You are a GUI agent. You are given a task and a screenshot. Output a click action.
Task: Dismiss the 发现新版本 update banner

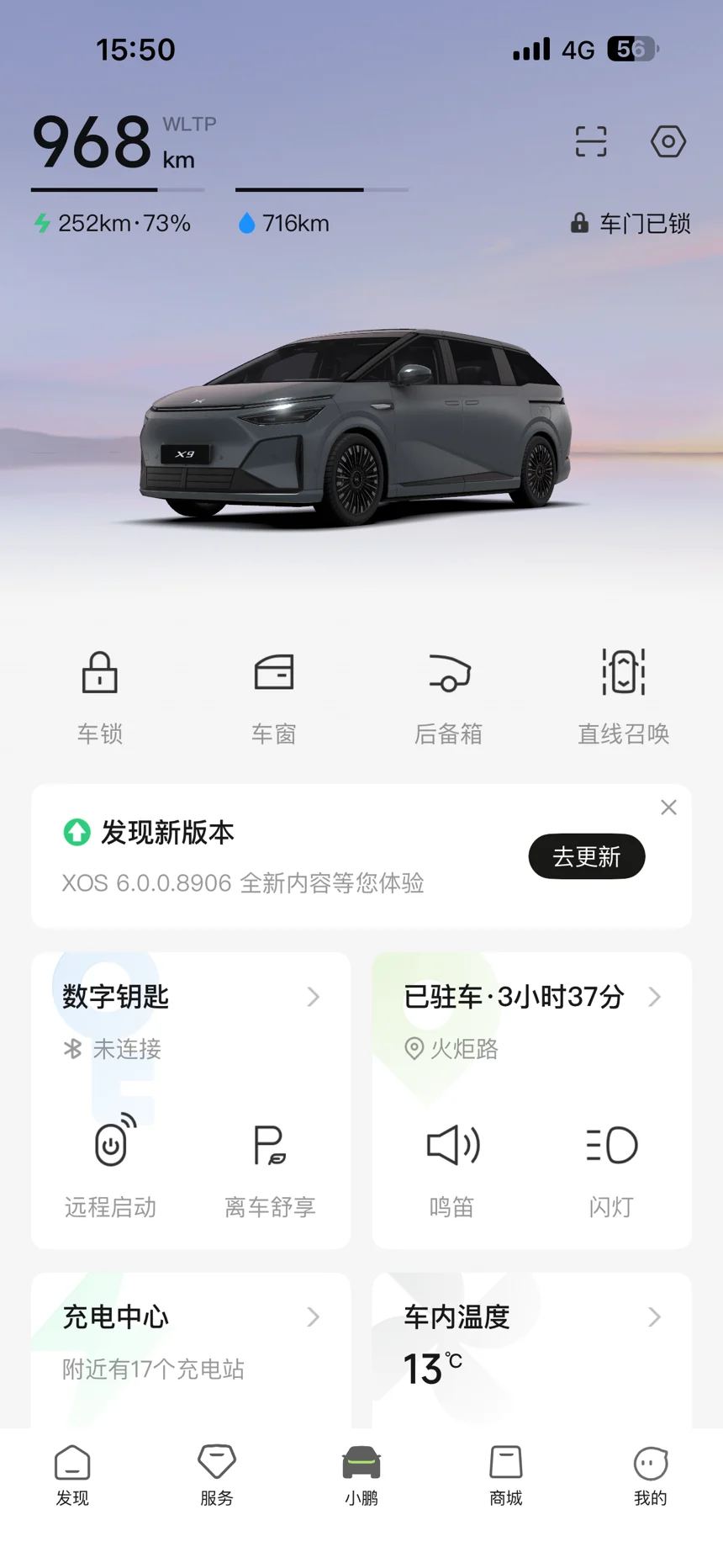tap(668, 808)
